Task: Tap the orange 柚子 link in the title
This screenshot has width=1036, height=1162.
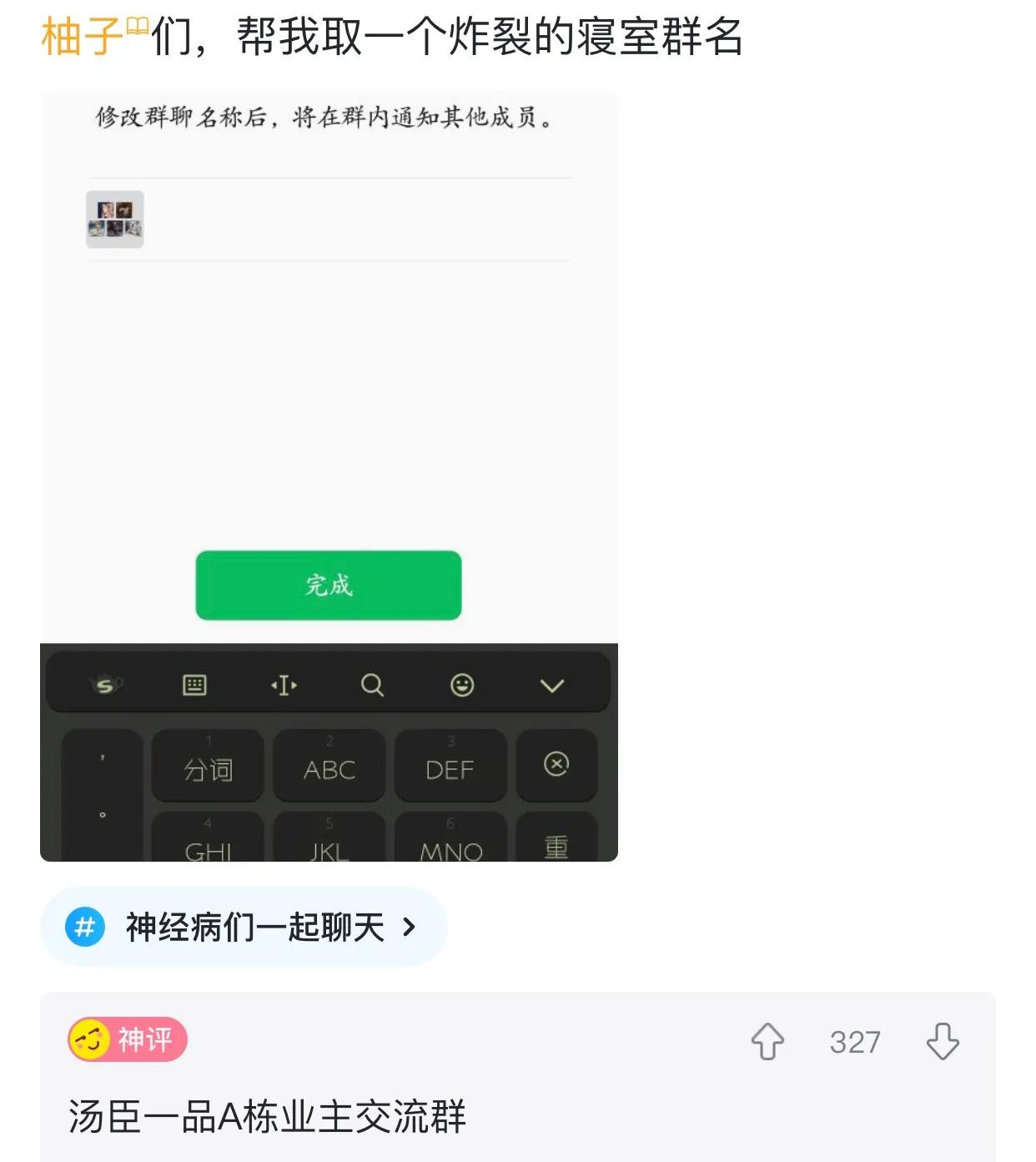Action: 82,38
